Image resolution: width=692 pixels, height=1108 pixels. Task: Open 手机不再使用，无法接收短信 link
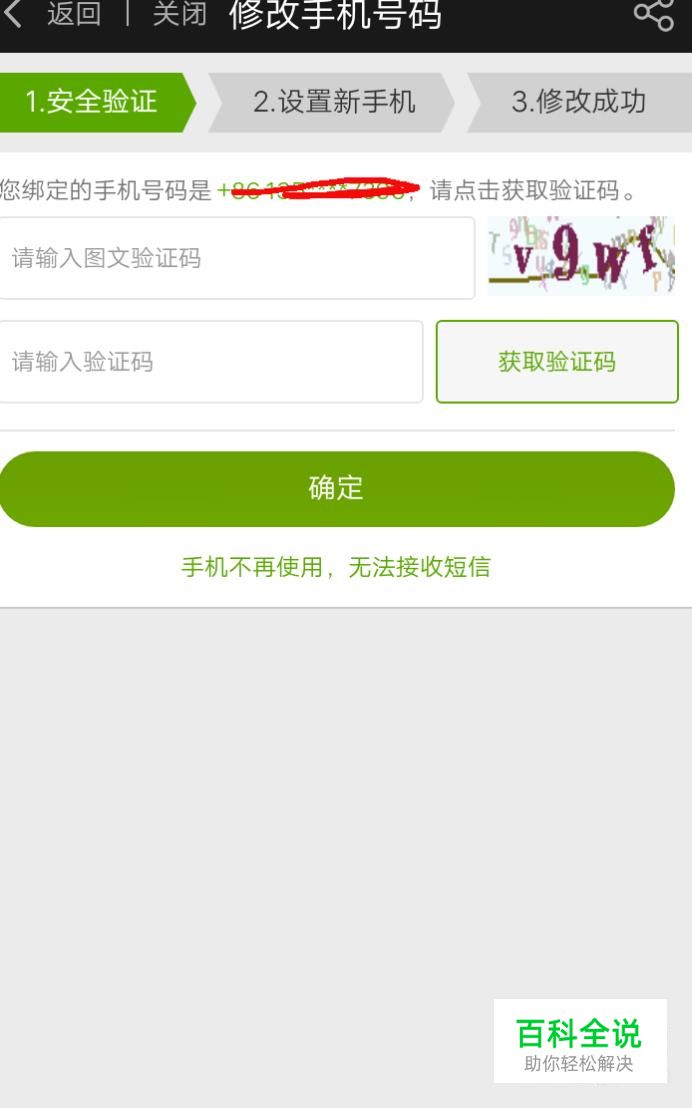pos(336,567)
